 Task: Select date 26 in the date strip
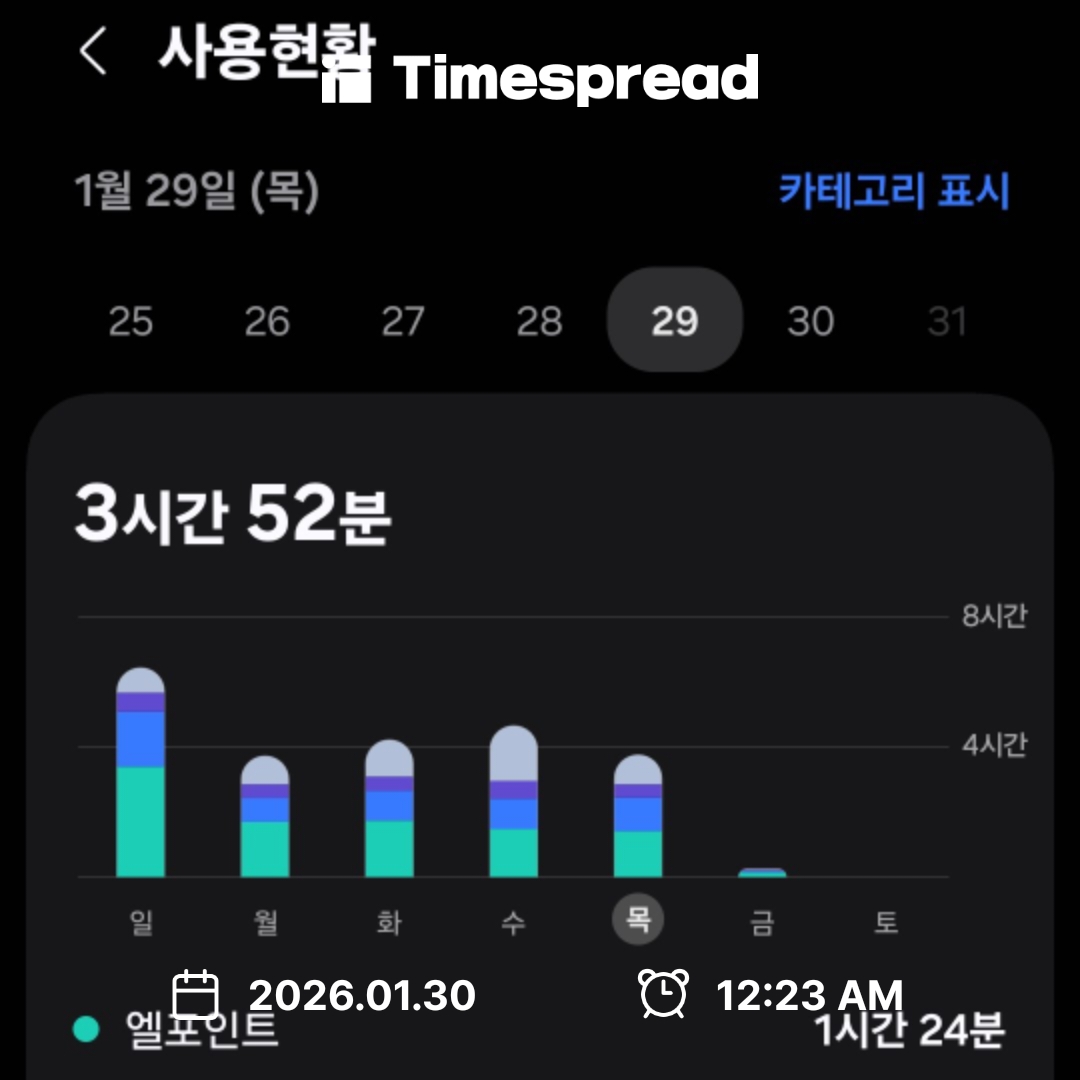[x=266, y=322]
